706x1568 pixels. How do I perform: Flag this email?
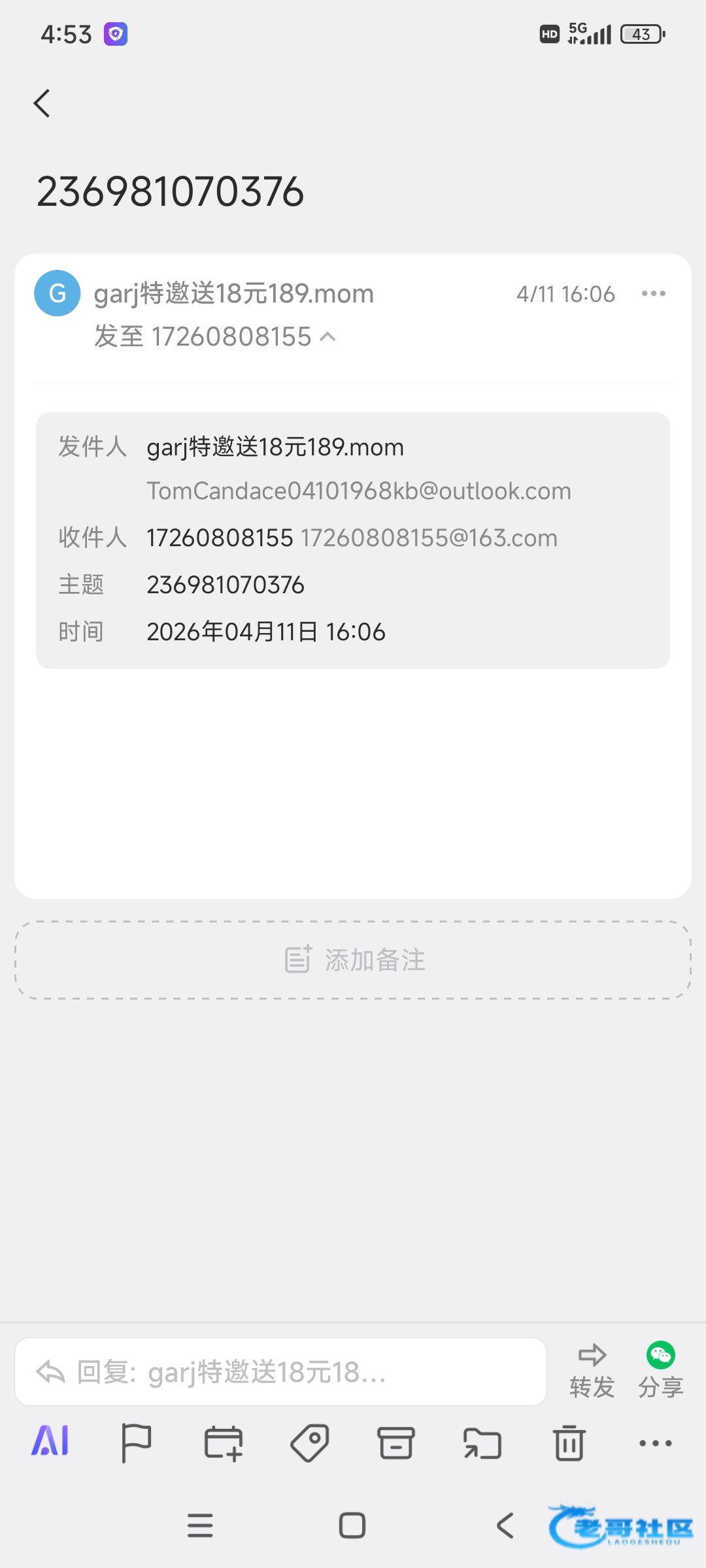click(136, 1443)
